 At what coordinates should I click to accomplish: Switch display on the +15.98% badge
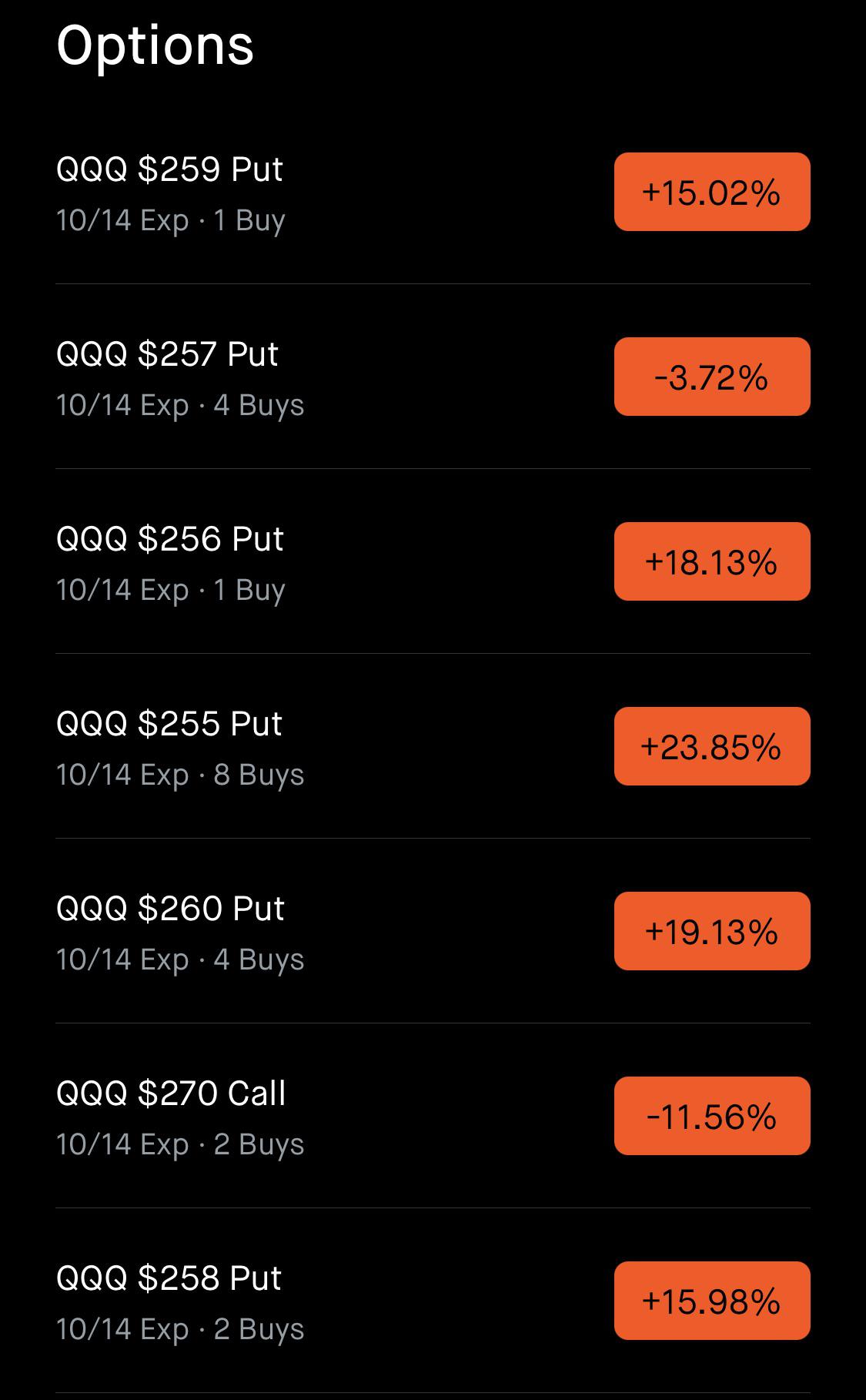pyautogui.click(x=711, y=1301)
